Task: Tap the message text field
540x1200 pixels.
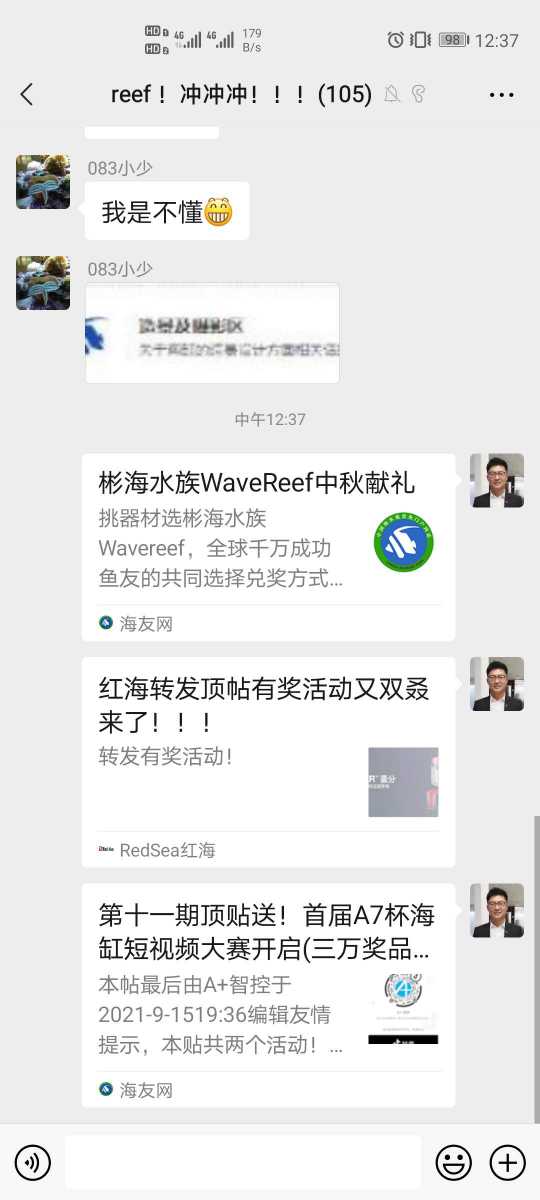Action: (x=243, y=1162)
